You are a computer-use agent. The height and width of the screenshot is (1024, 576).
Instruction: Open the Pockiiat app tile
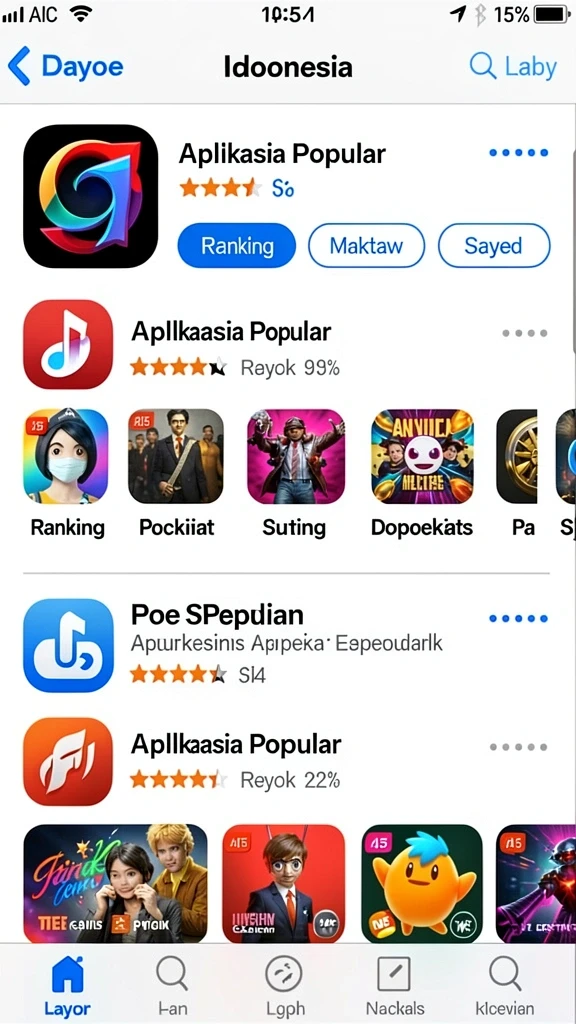(176, 473)
